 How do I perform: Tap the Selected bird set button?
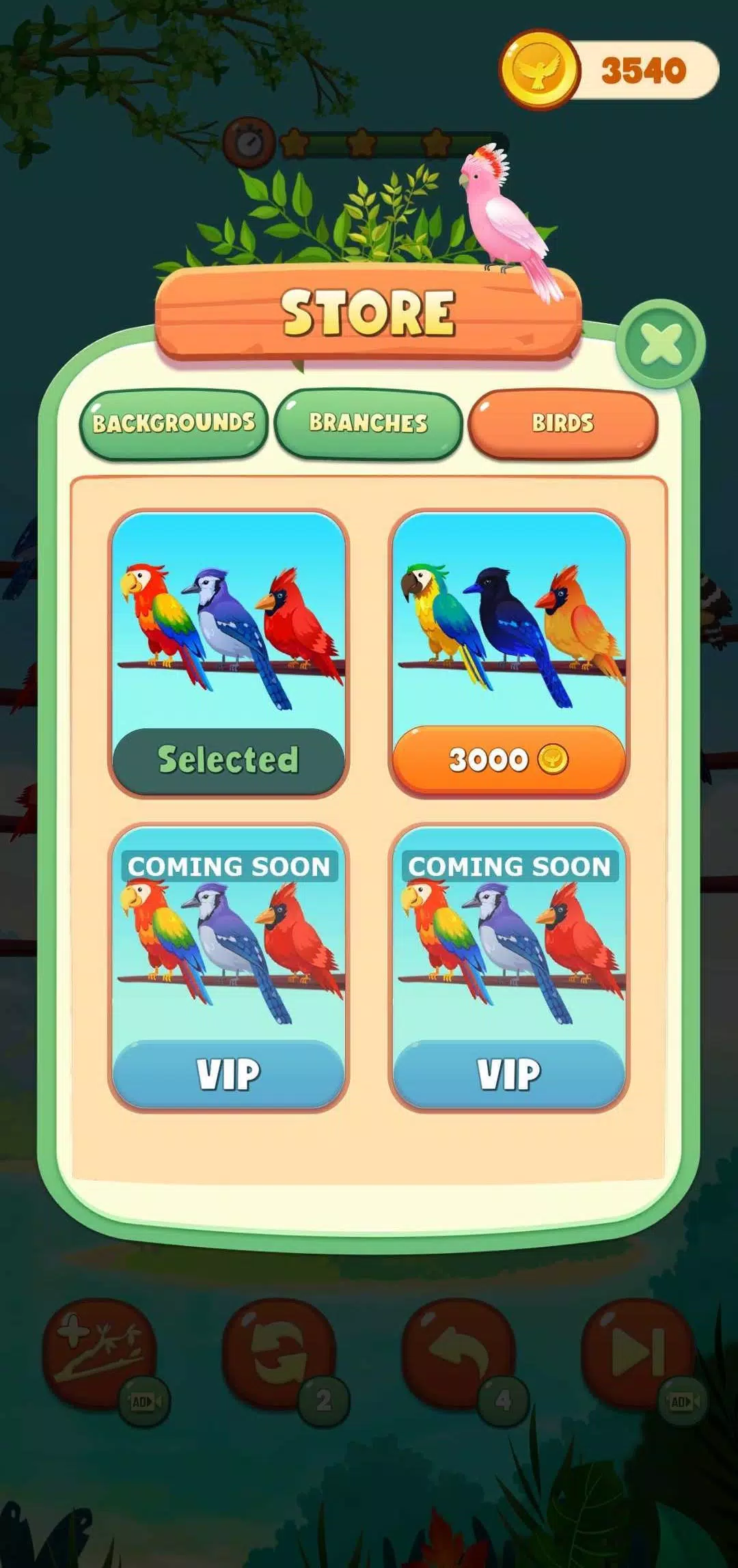(x=228, y=760)
